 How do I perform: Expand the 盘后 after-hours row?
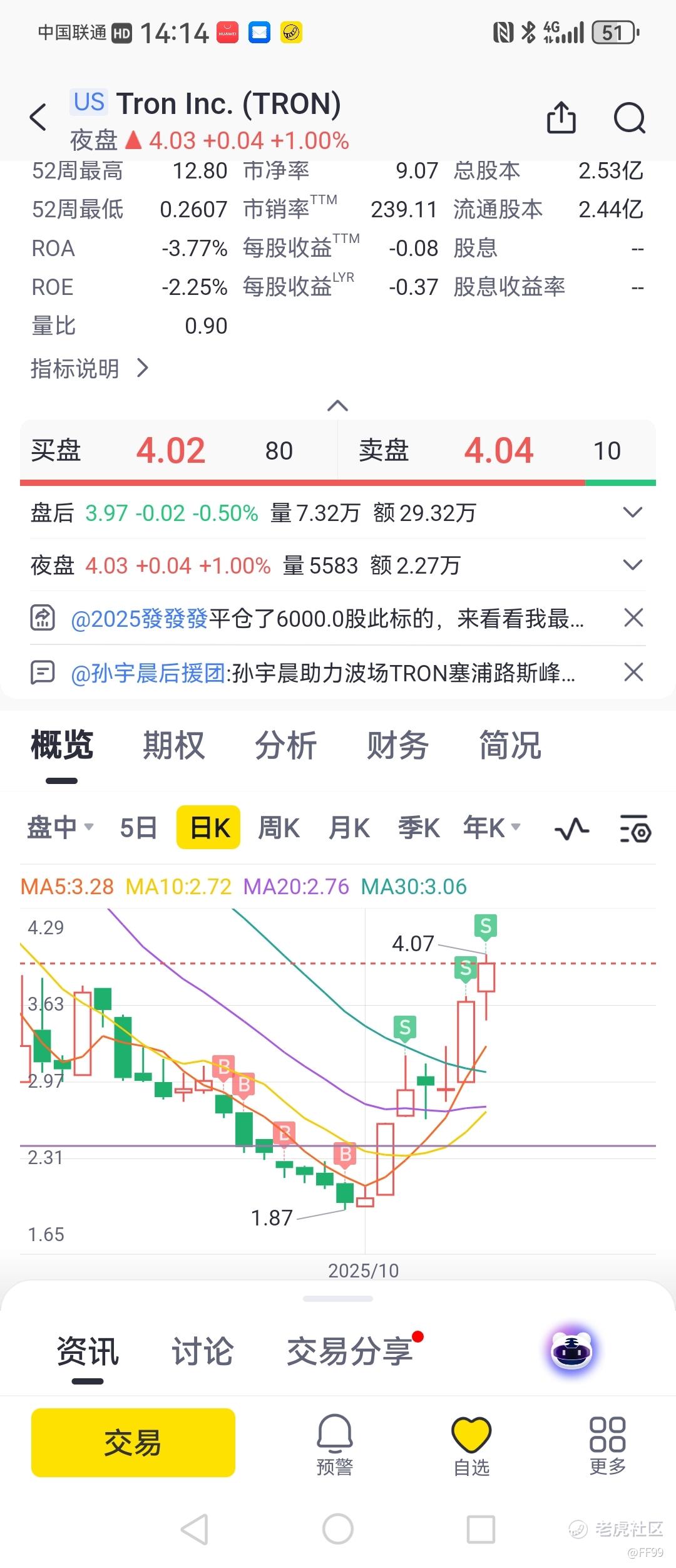pos(633,513)
